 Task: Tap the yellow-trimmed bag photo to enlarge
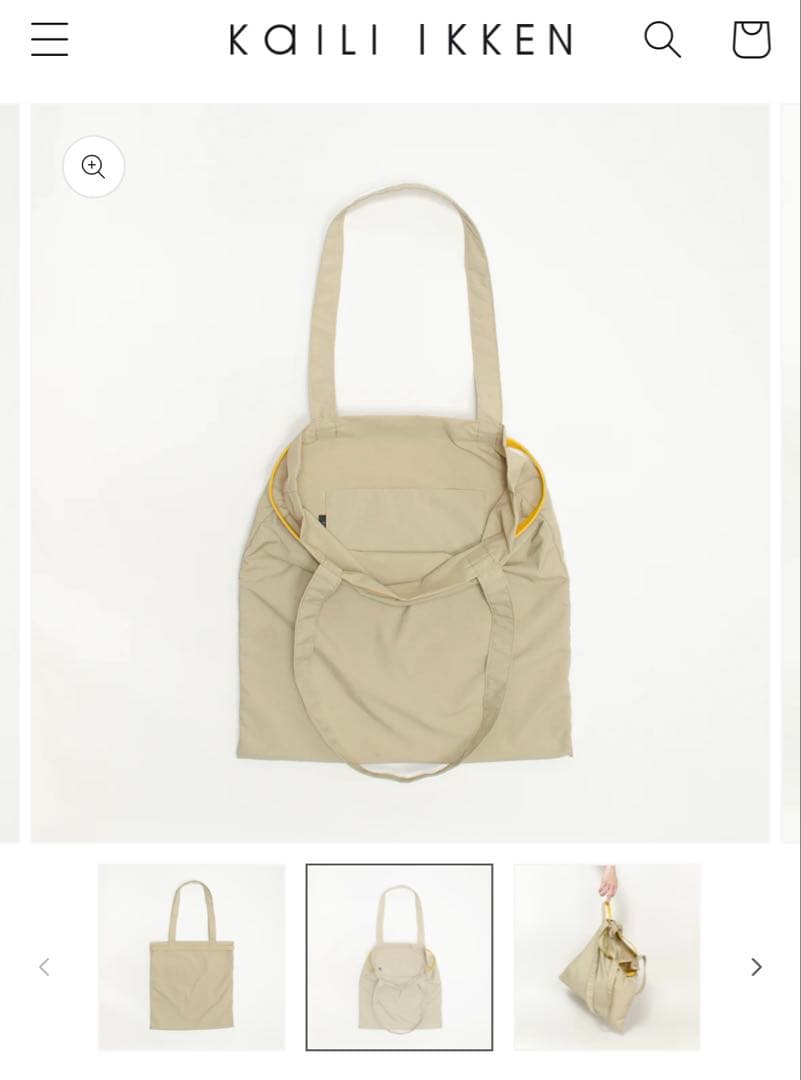(400, 470)
